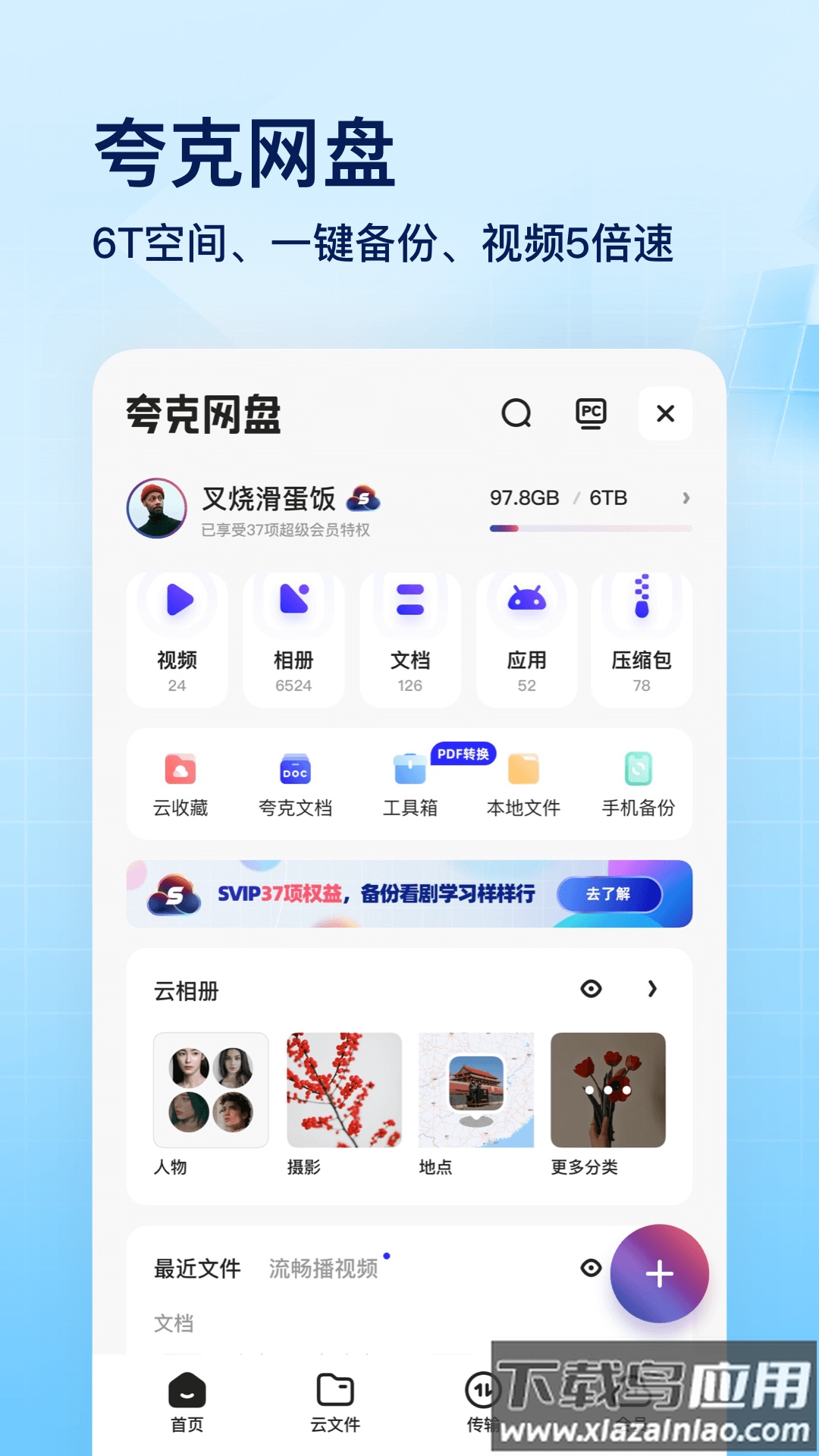
Task: Tap the purple plus floating action button
Action: pos(659,1273)
